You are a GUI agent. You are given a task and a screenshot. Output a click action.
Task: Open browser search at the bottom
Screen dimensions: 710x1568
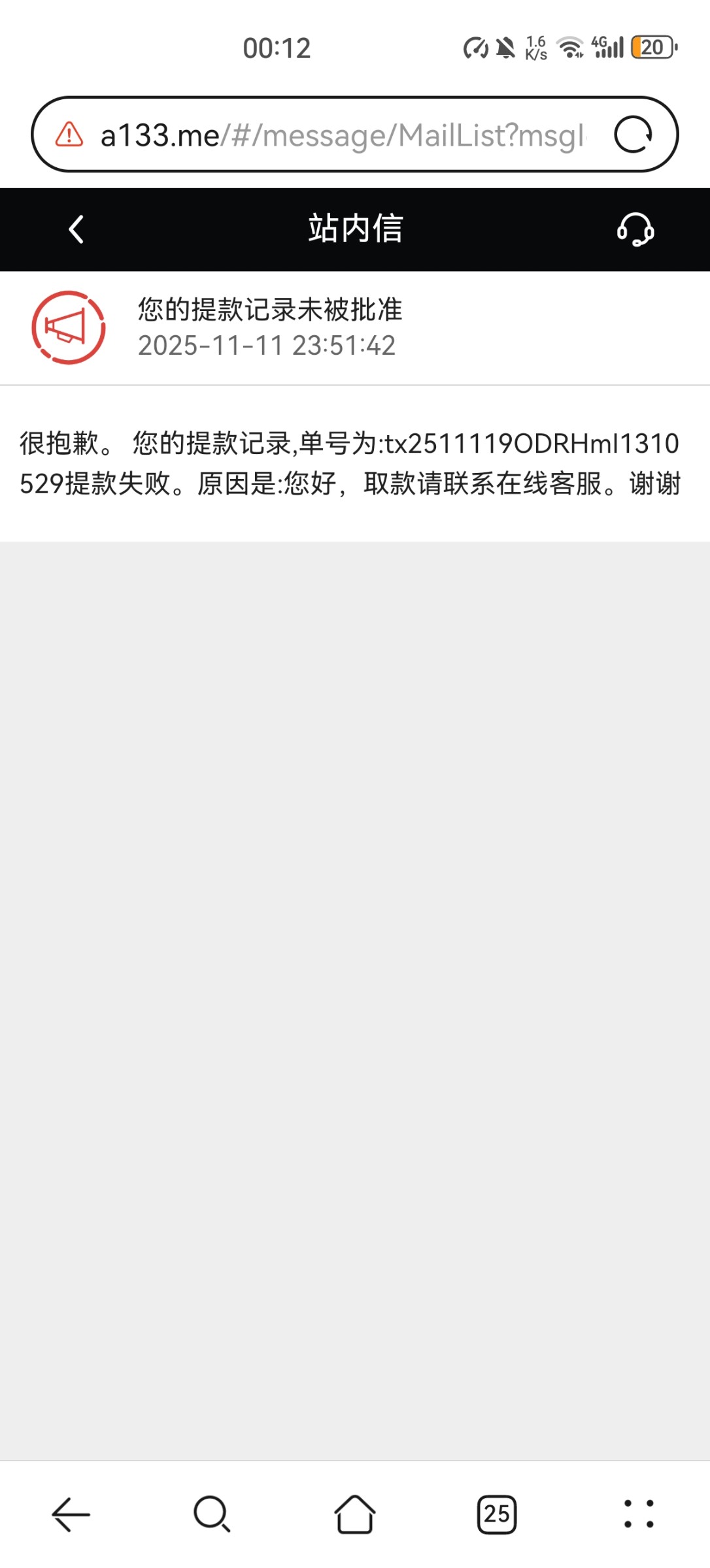coord(212,1514)
